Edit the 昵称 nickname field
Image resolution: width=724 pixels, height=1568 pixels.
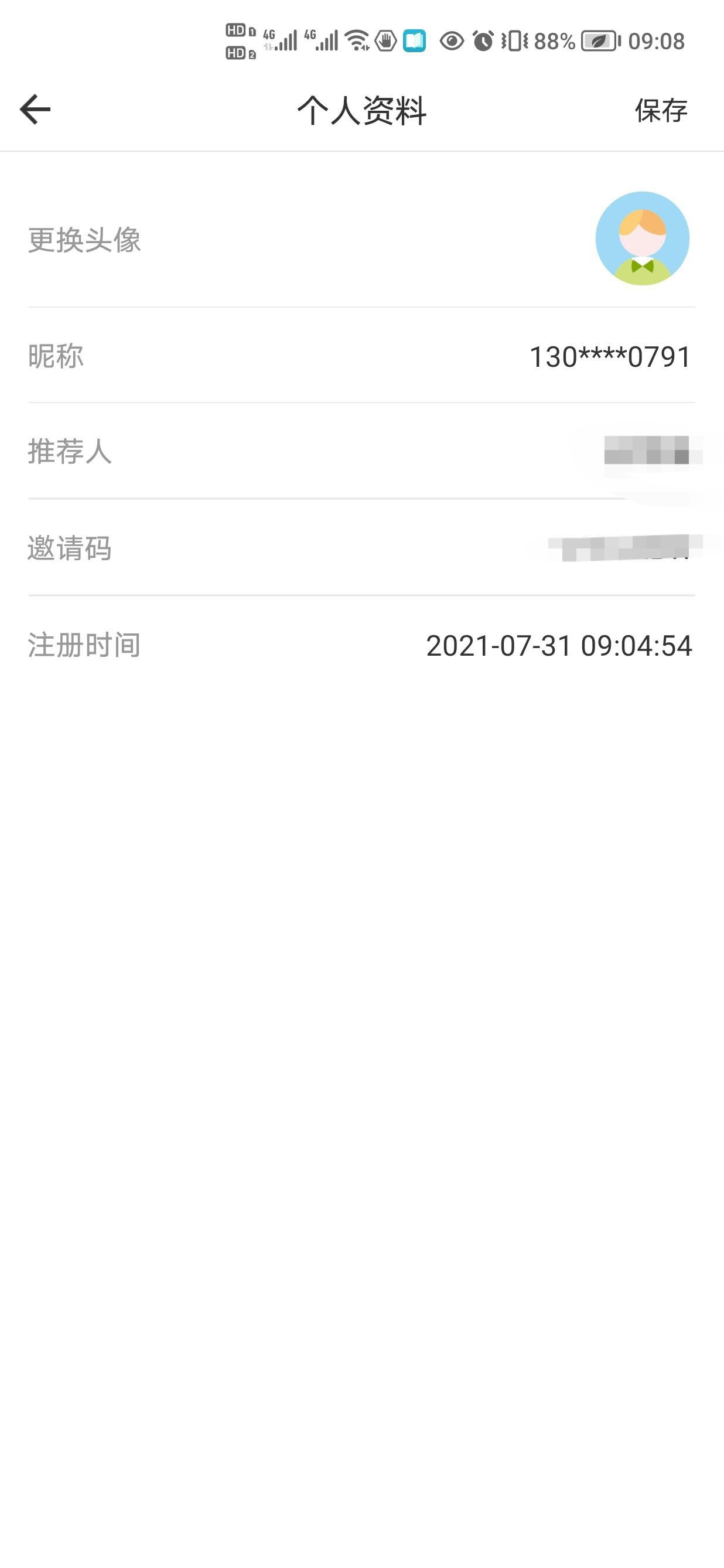pos(362,356)
